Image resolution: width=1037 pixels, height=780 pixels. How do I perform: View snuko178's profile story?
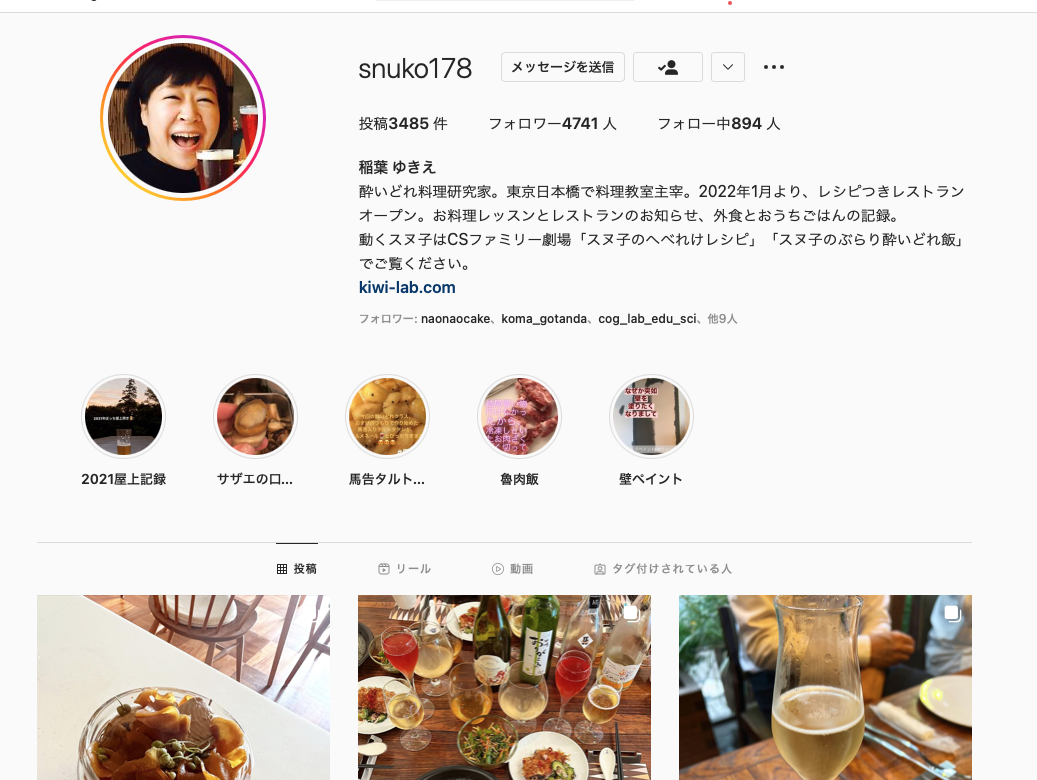click(x=183, y=119)
